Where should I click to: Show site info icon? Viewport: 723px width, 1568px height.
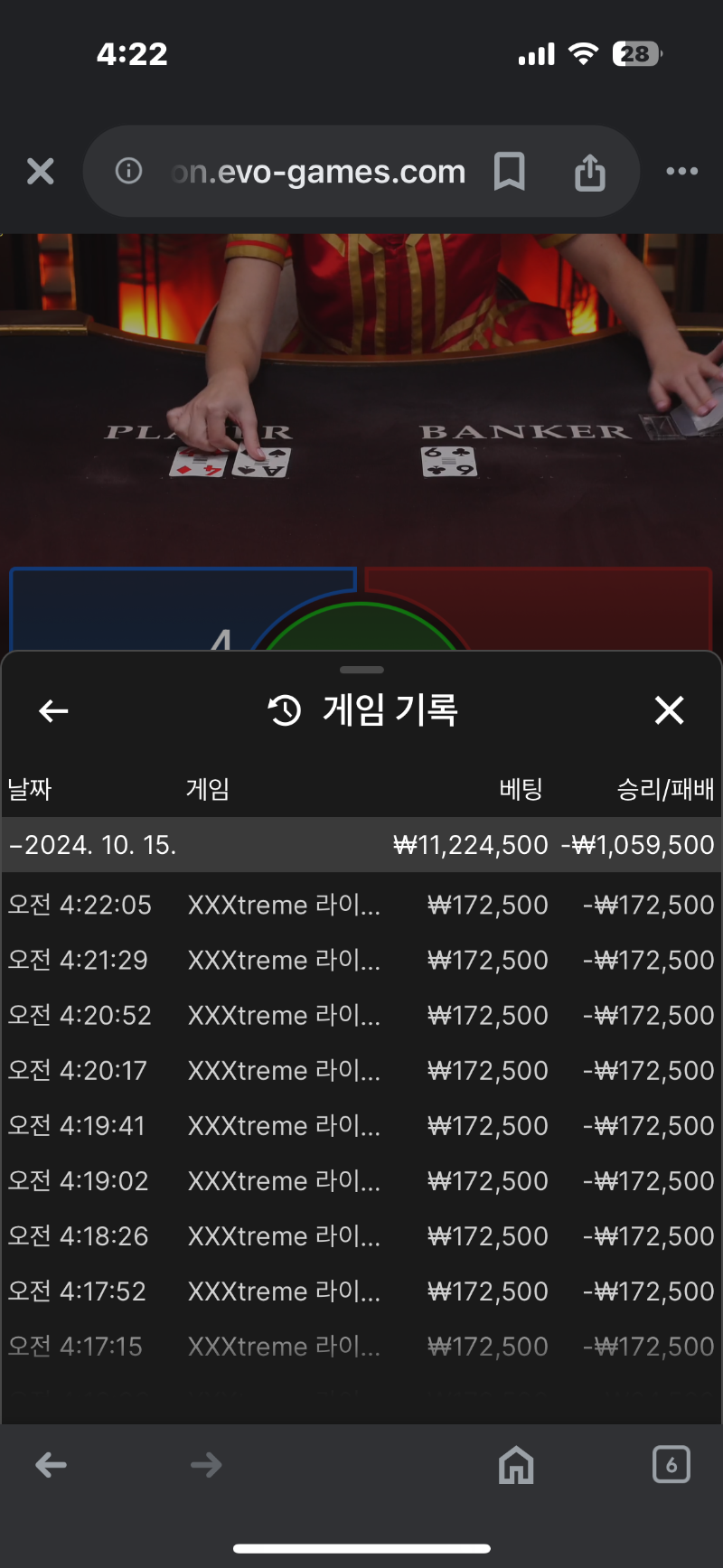[128, 171]
